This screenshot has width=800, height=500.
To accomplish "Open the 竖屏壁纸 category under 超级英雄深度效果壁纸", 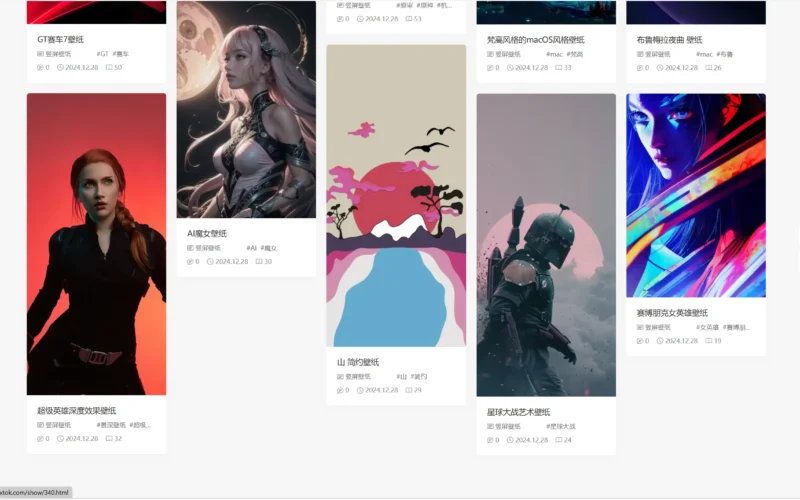I will pos(58,425).
